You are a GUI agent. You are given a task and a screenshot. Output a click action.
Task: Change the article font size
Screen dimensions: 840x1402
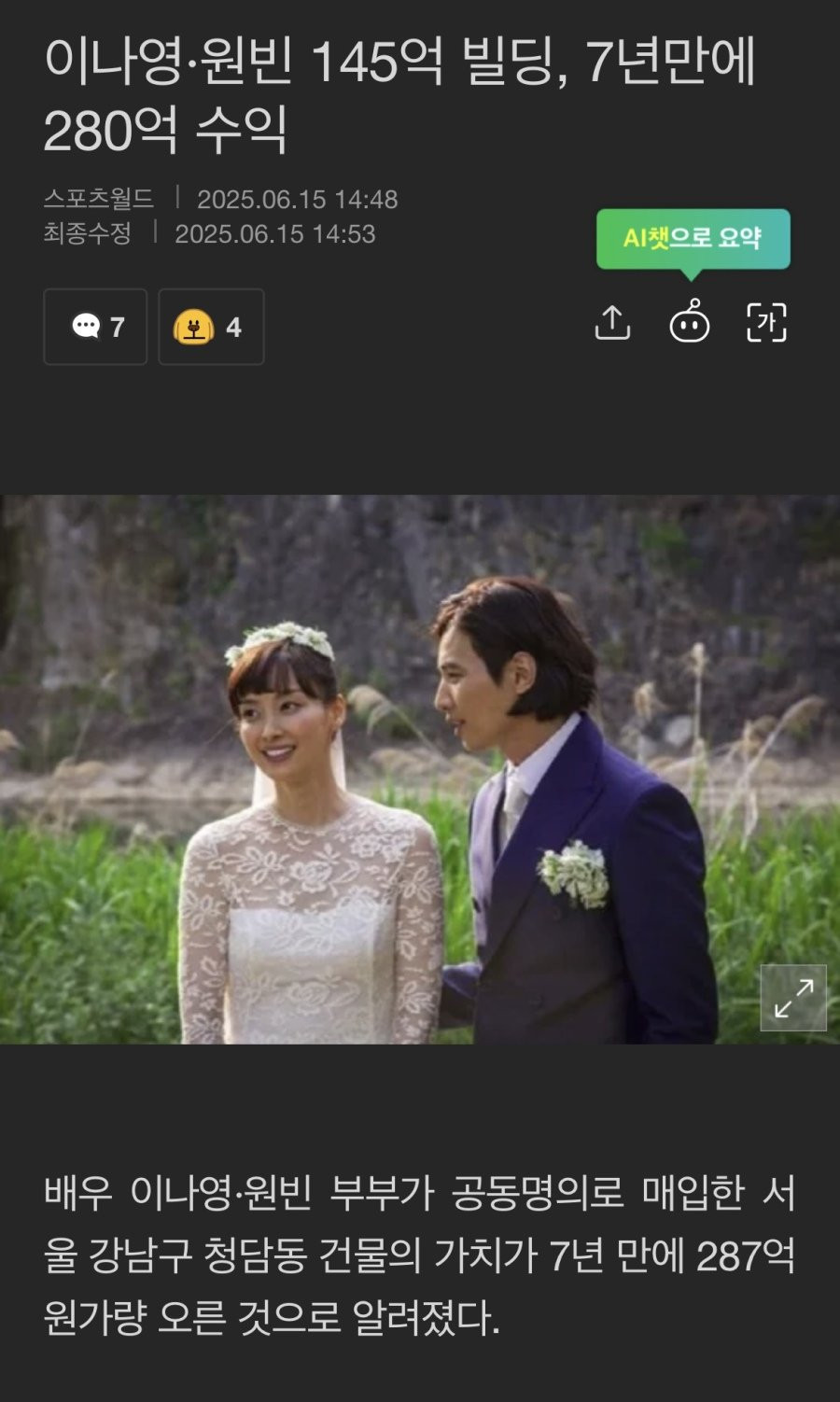[x=766, y=323]
